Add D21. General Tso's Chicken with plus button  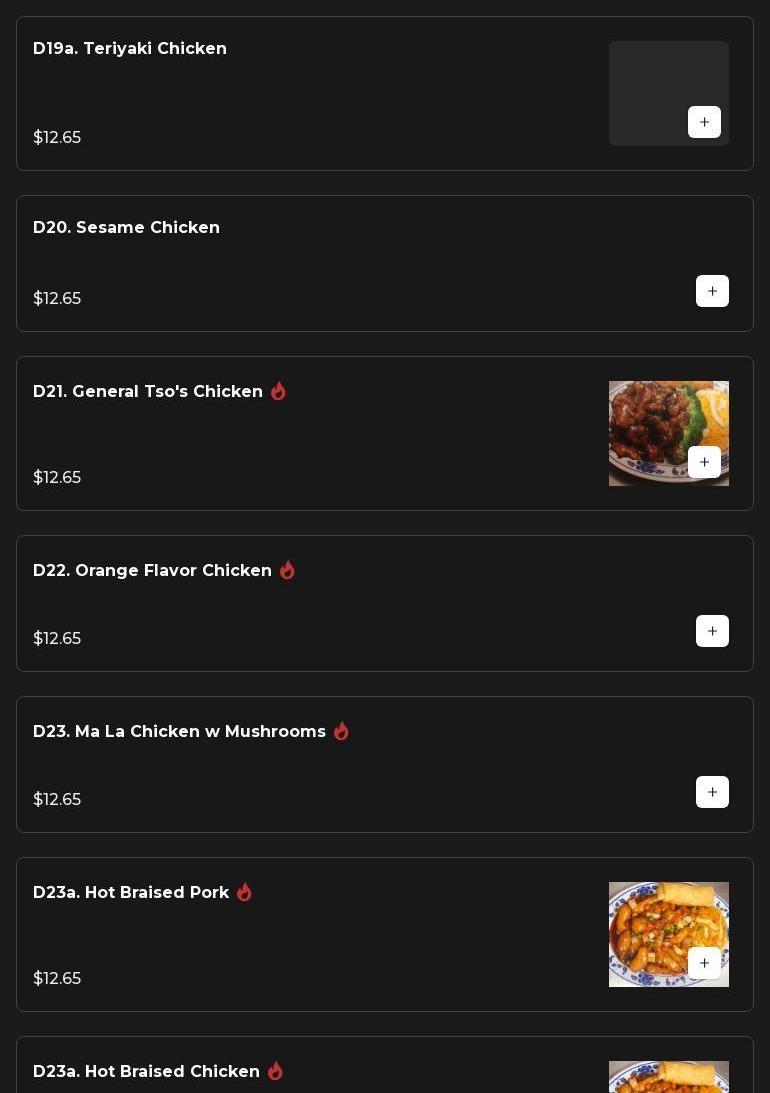coord(704,462)
